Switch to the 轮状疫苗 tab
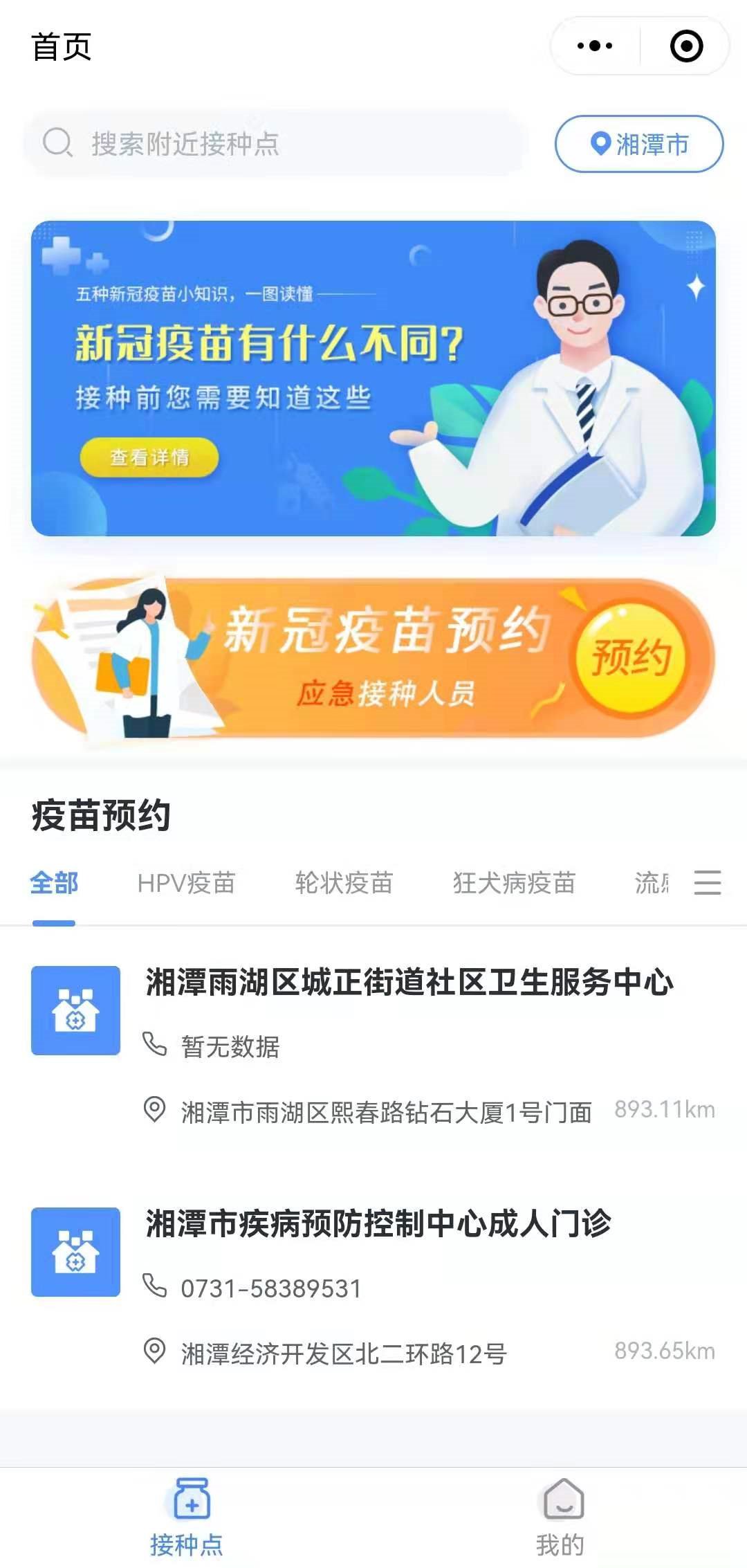This screenshot has width=747, height=1568. [x=344, y=884]
